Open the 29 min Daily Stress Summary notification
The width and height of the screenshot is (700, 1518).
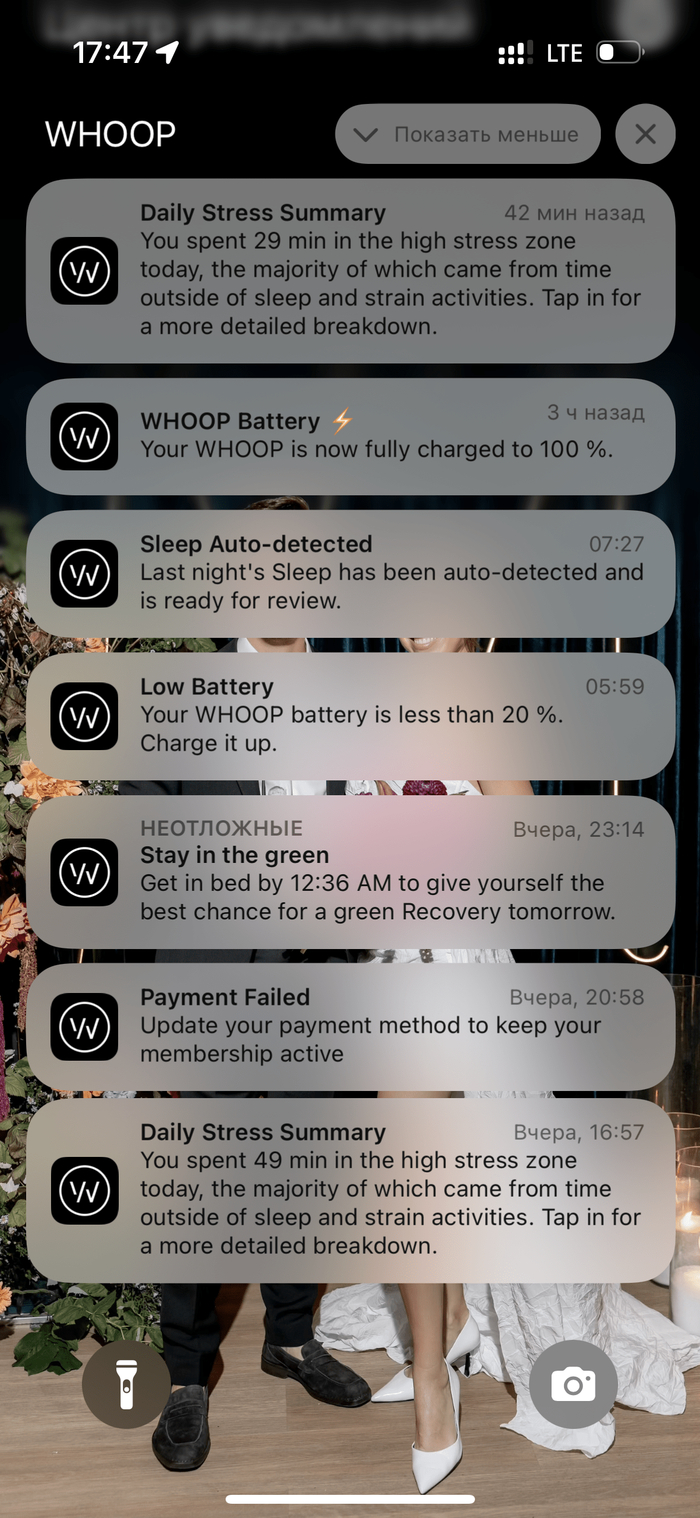click(350, 270)
